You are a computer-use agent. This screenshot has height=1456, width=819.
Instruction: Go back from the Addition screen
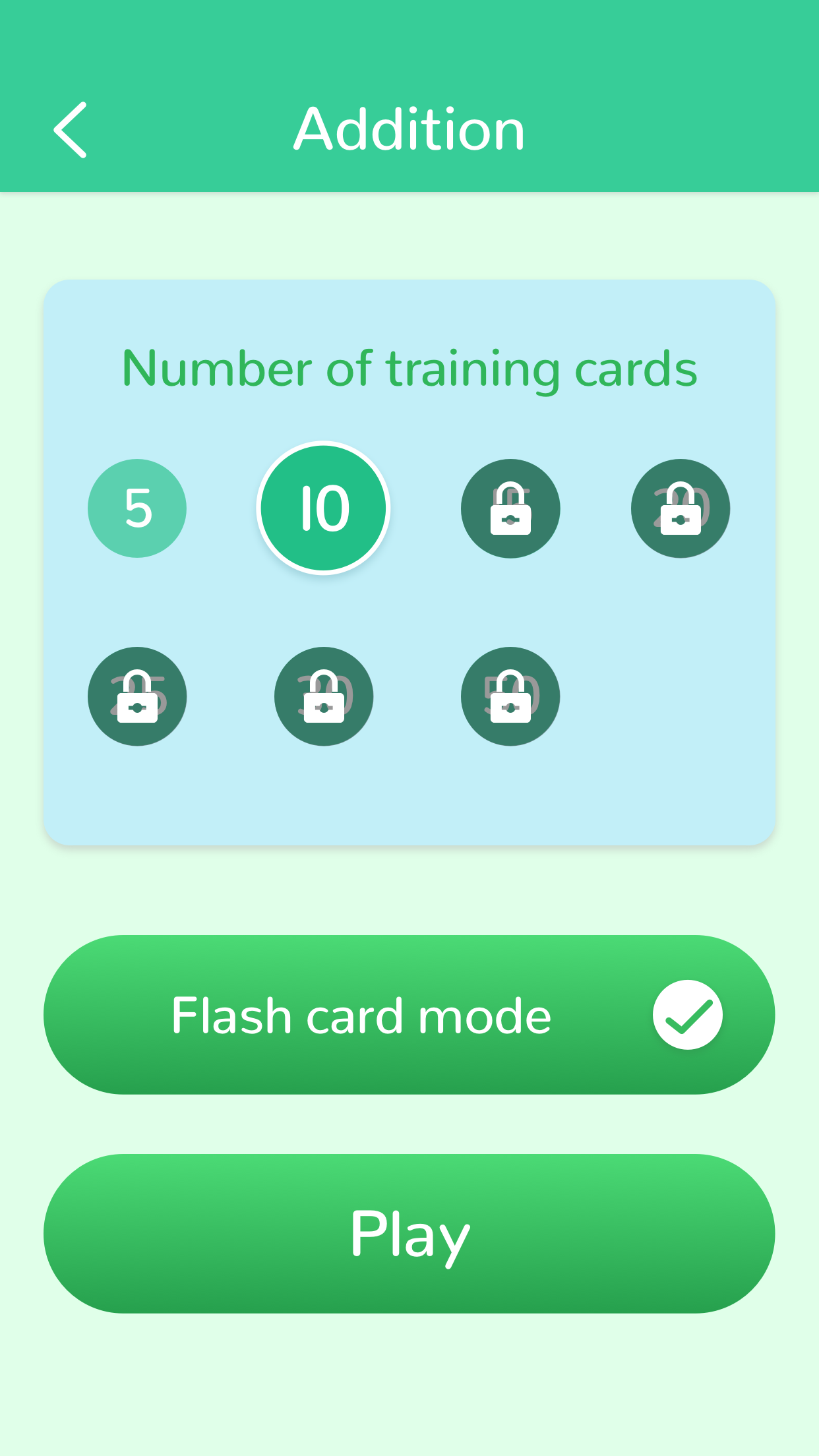(71, 130)
